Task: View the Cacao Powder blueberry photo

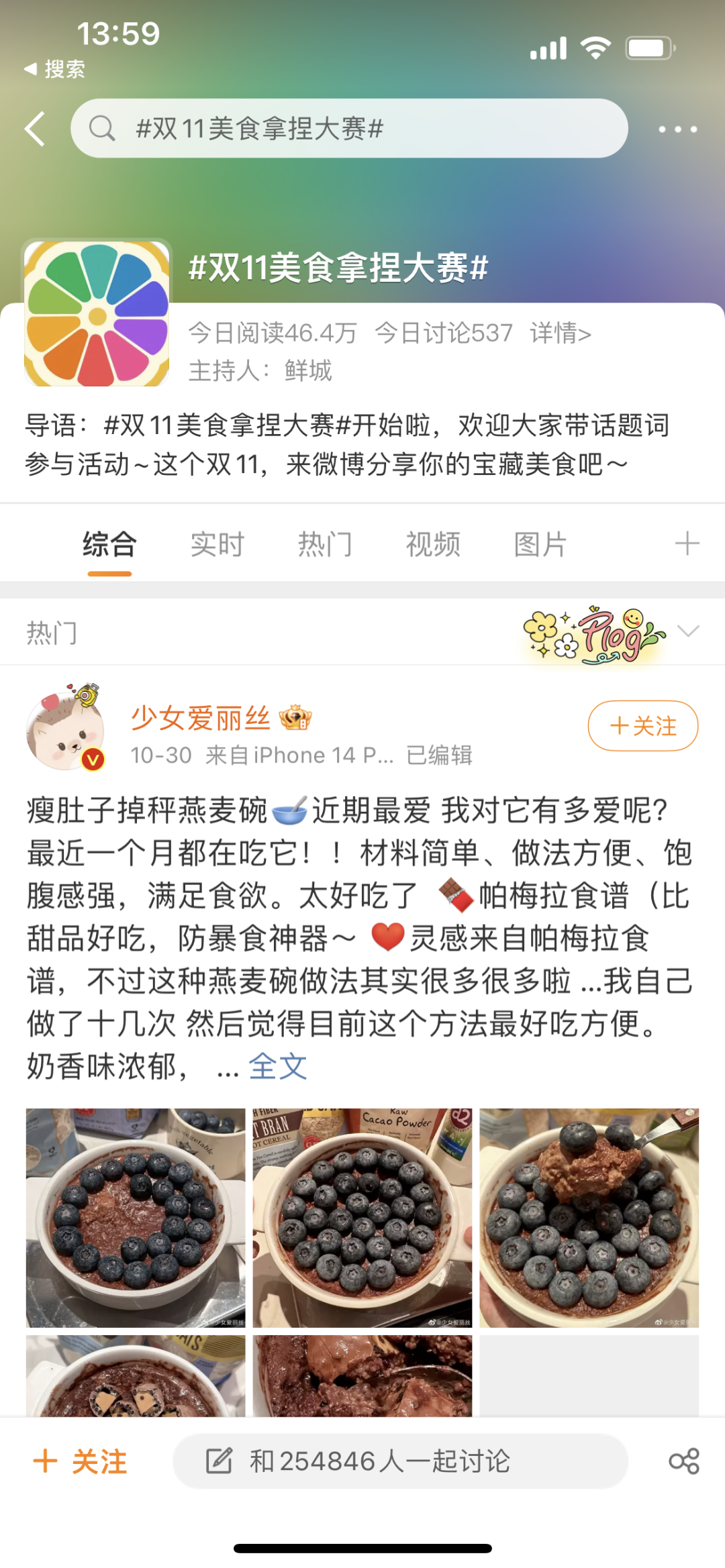Action: (x=362, y=1218)
